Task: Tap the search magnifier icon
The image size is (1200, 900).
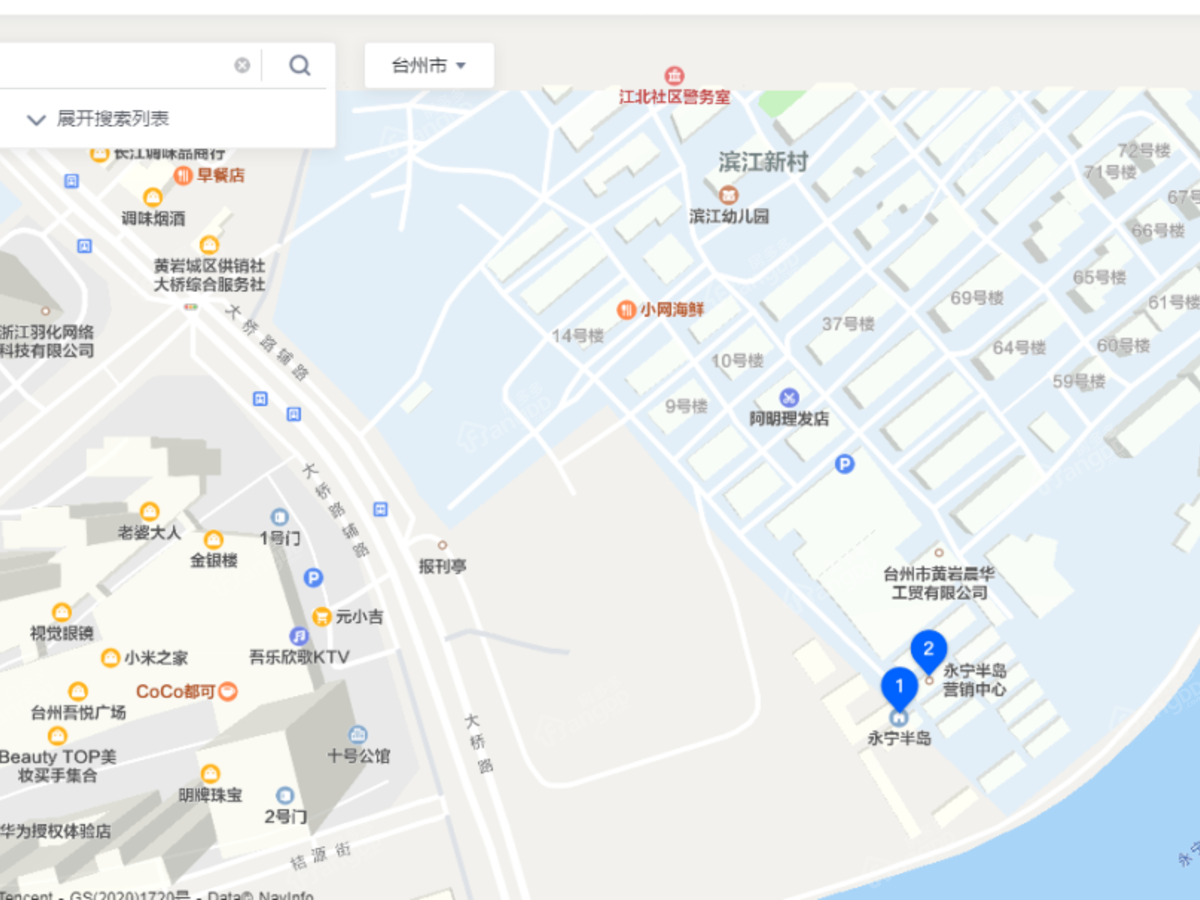Action: (x=299, y=66)
